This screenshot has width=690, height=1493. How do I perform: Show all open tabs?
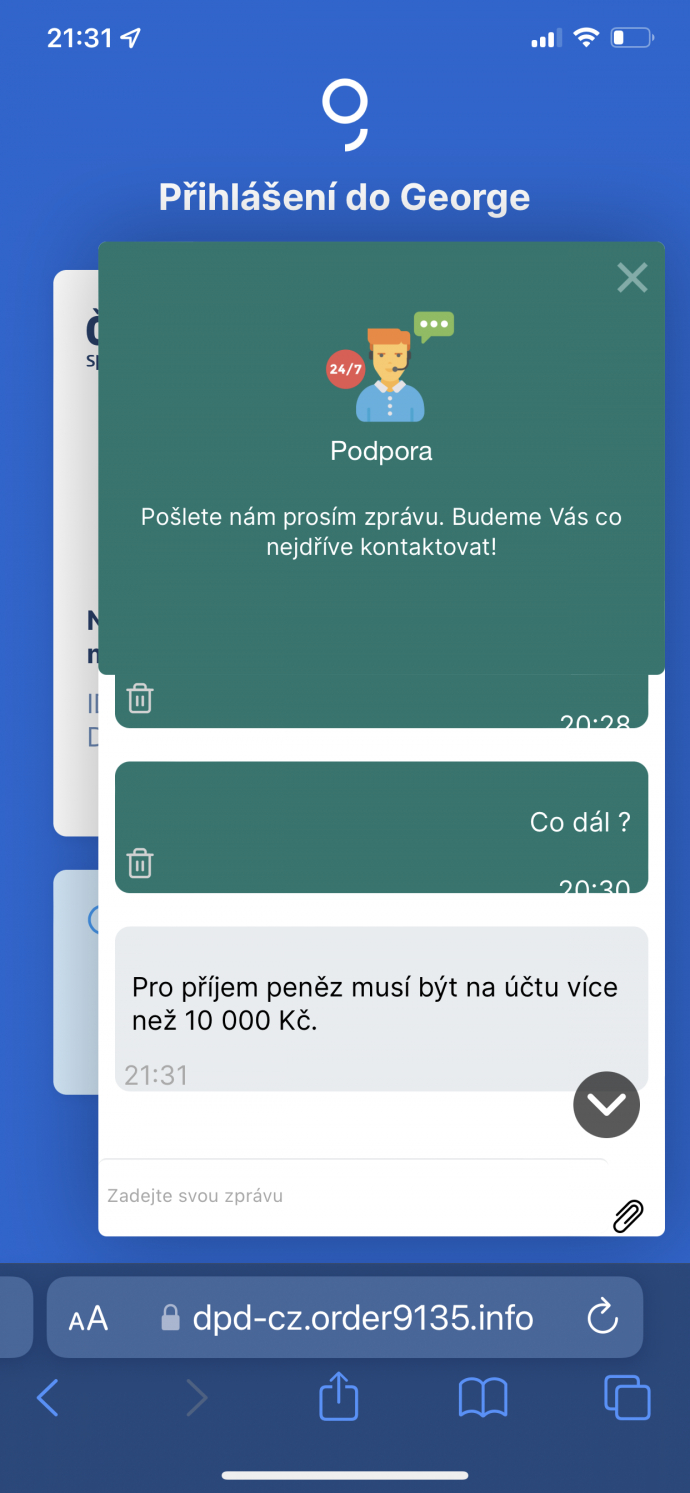pos(627,1397)
